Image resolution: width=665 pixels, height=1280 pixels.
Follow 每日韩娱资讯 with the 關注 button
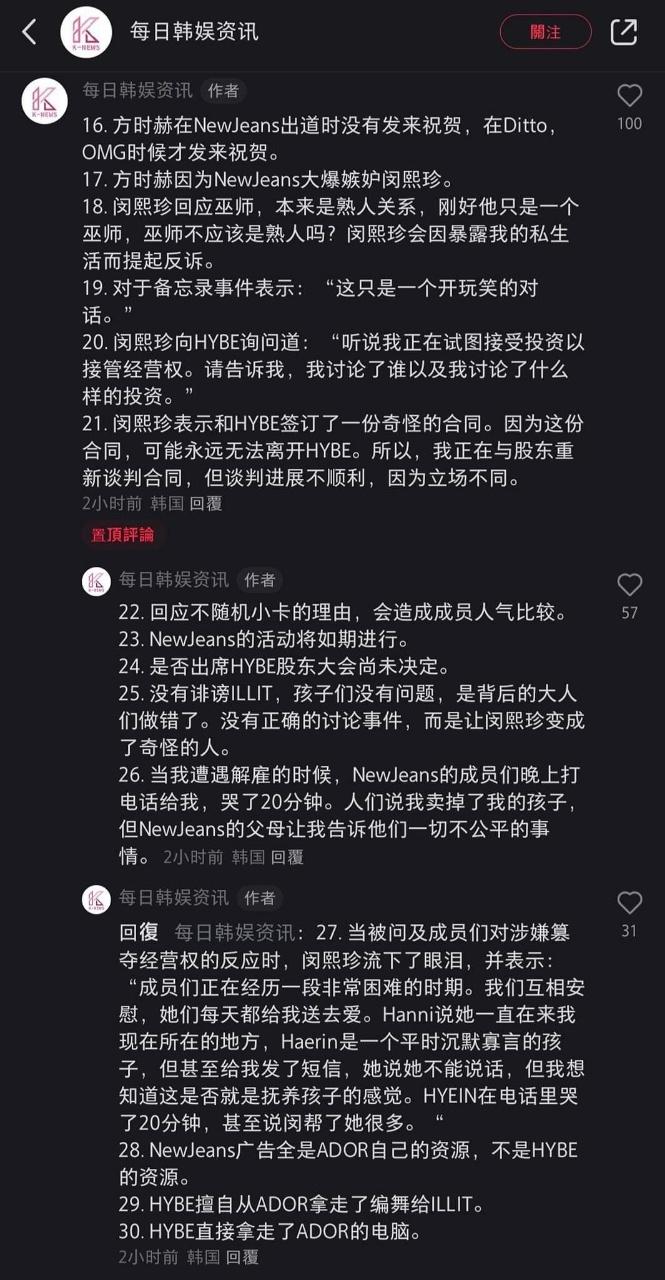(x=545, y=32)
